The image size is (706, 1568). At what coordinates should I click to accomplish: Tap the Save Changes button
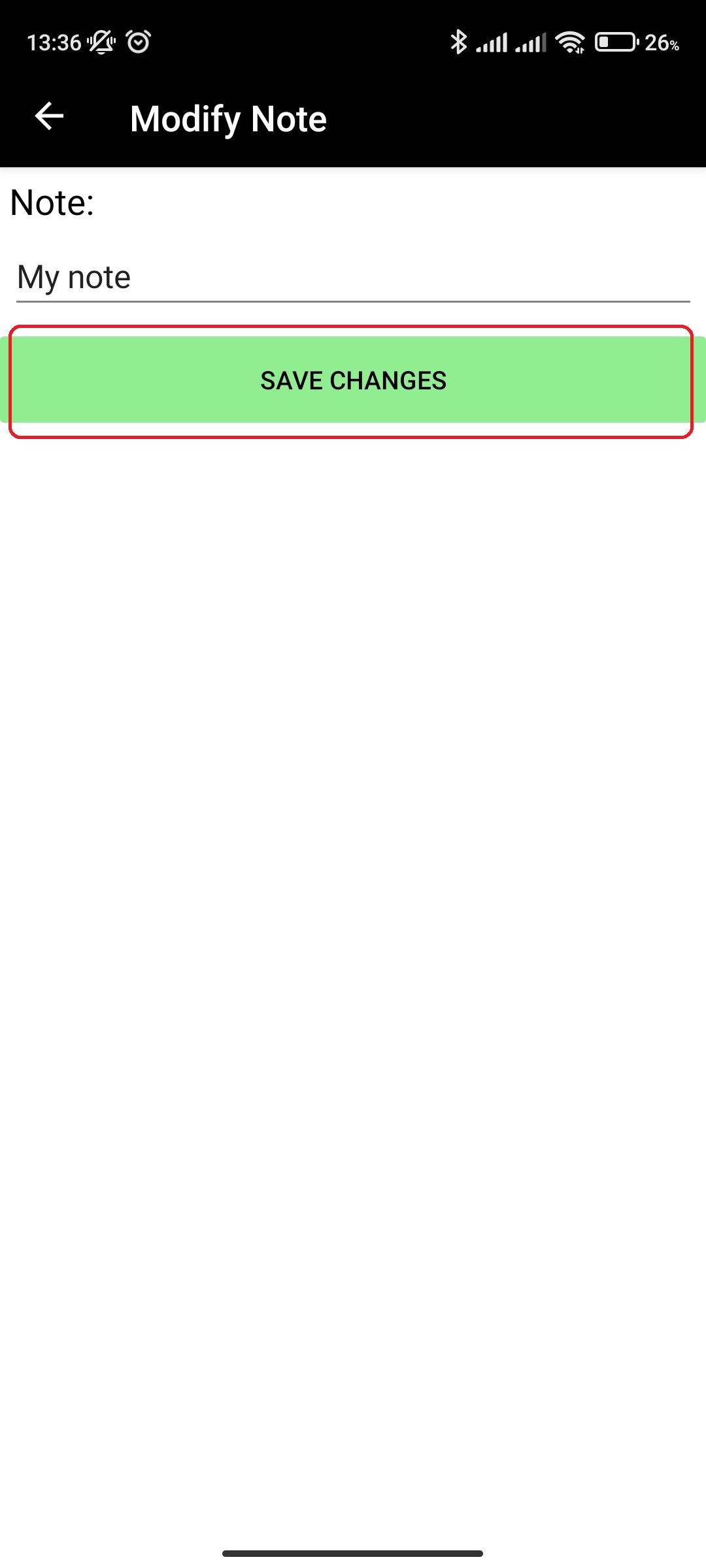coord(353,380)
